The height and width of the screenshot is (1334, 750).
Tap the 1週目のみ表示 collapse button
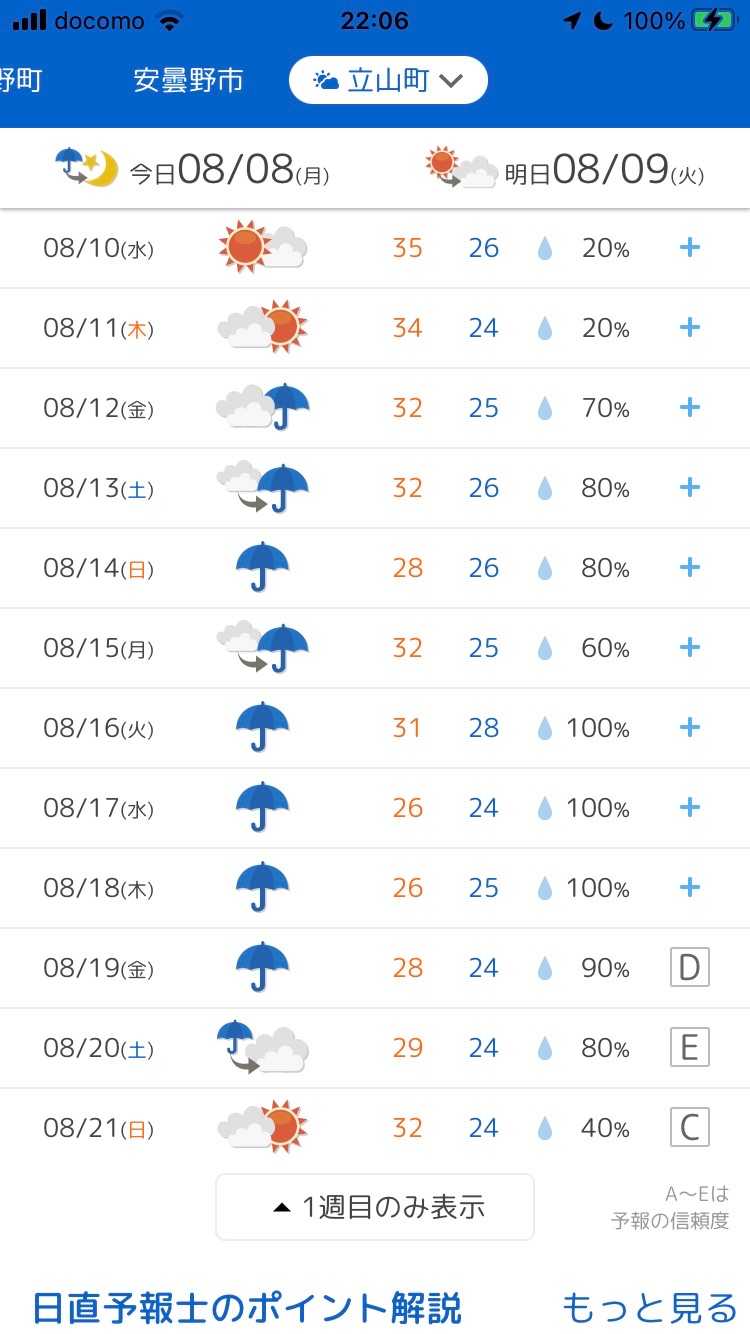[x=375, y=1207]
